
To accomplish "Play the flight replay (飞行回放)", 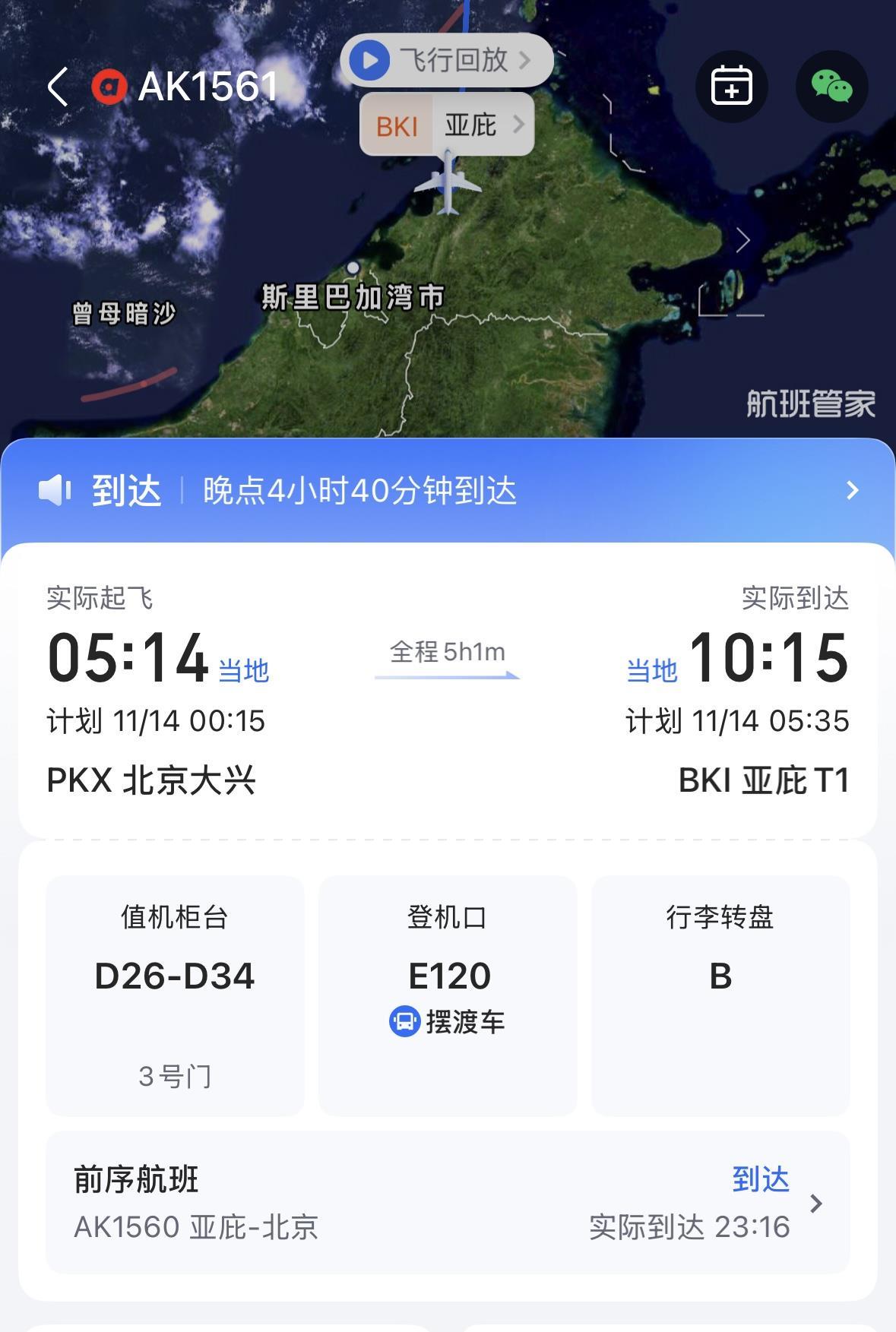I will [x=446, y=60].
